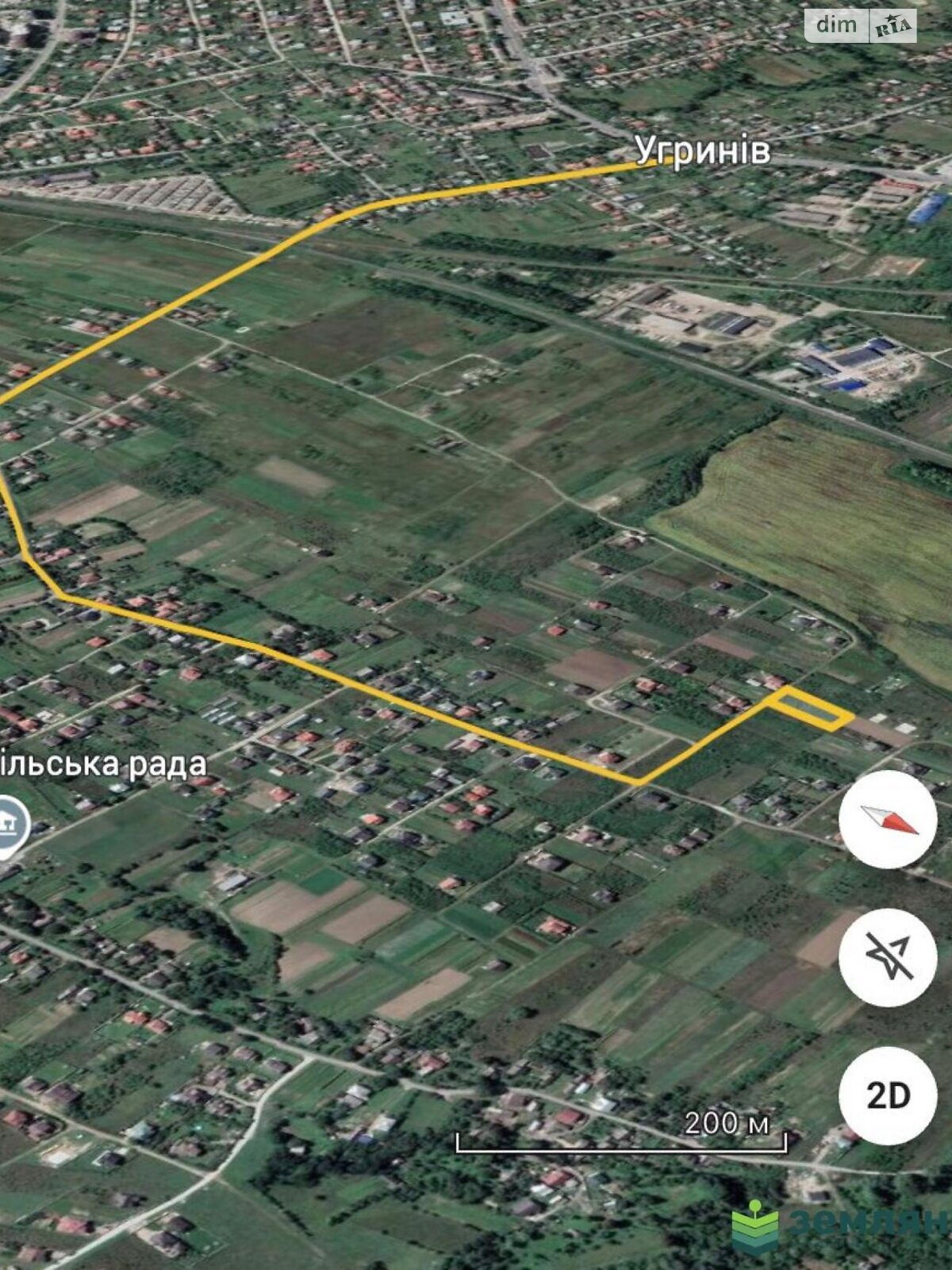Screen dimensions: 952x1270
Task: Tap the compass to reset north
Action: pos(888,820)
